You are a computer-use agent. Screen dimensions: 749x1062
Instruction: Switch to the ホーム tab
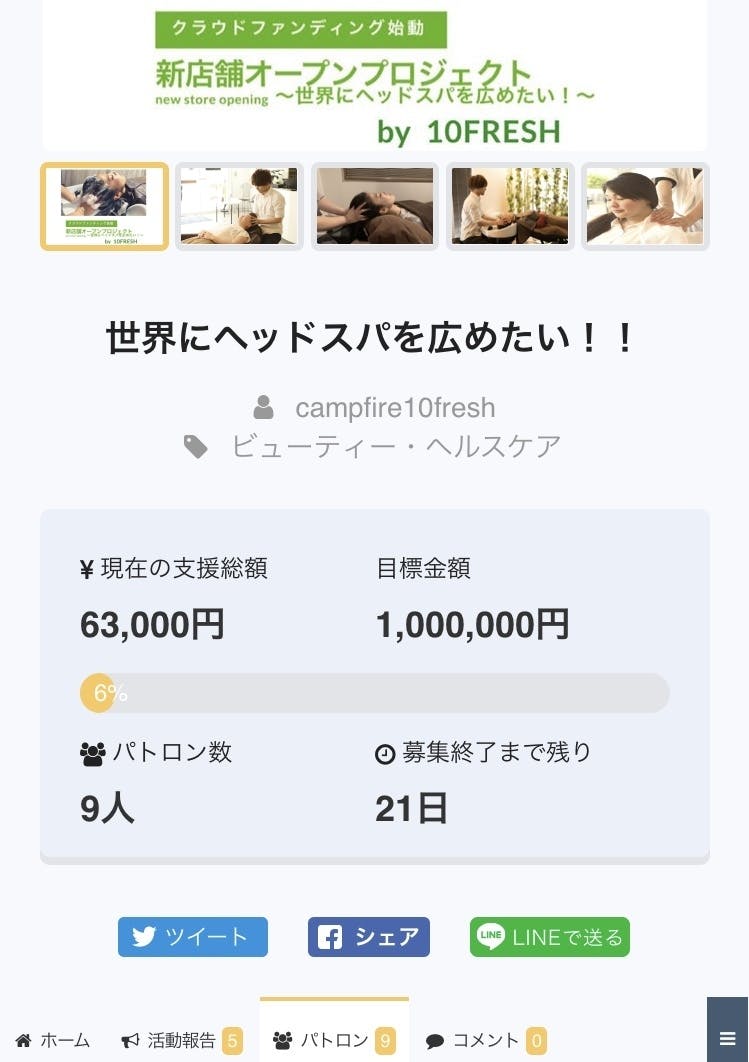tap(53, 1040)
